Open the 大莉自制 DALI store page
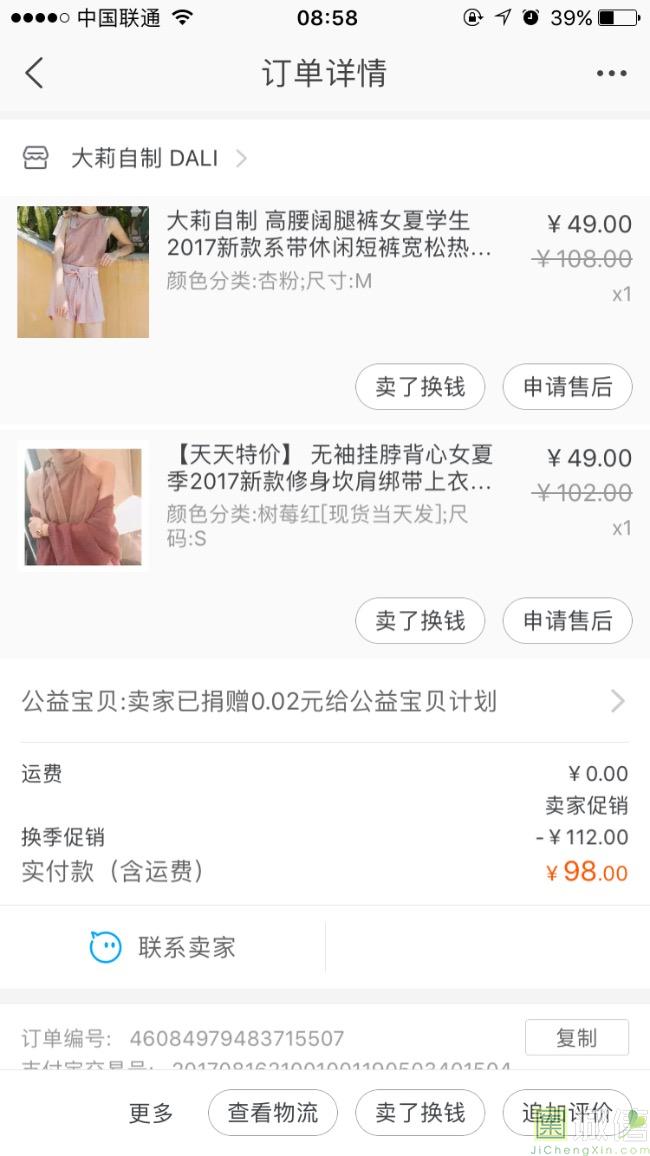650x1156 pixels. click(144, 158)
